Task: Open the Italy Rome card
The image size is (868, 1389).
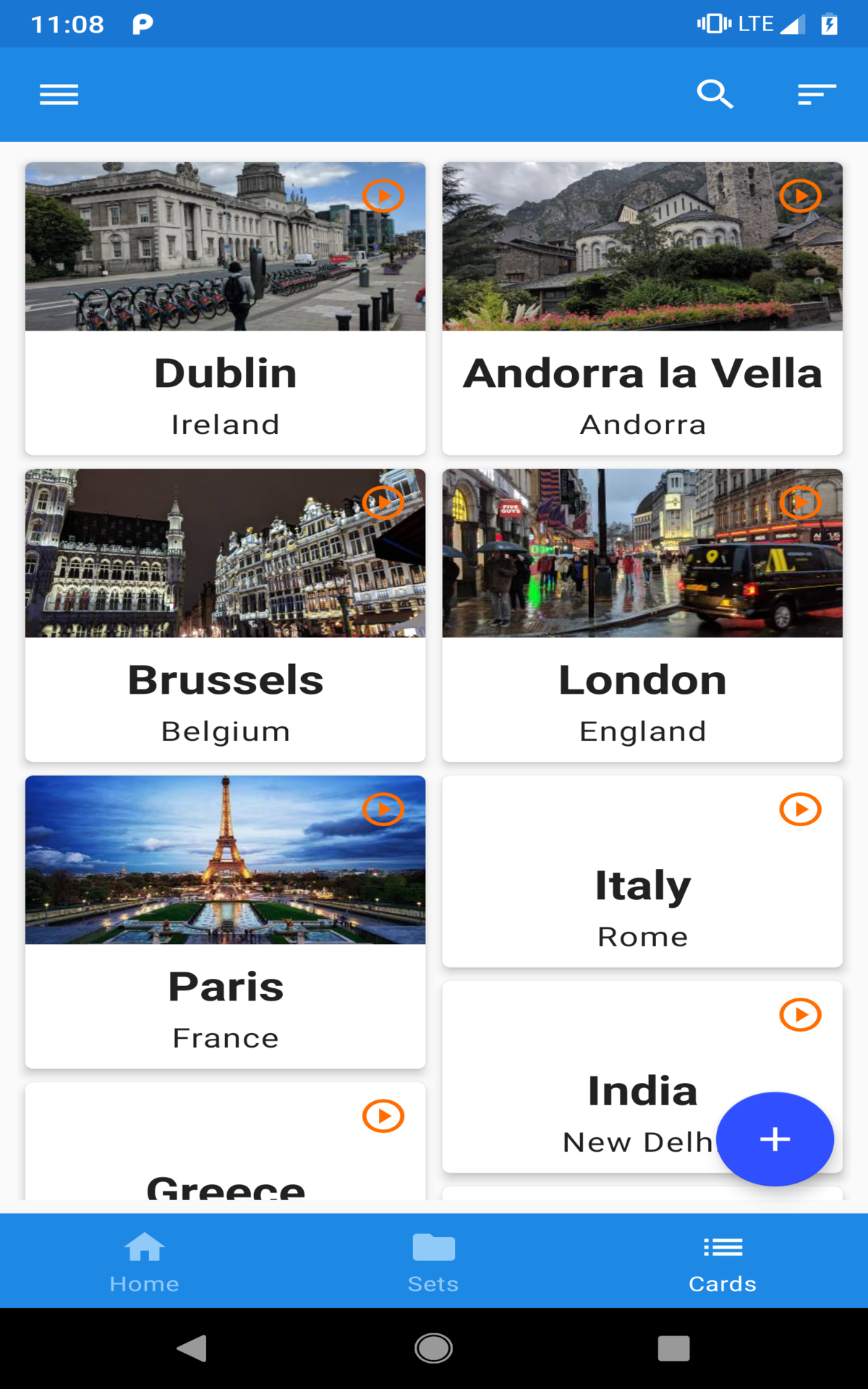Action: click(642, 904)
